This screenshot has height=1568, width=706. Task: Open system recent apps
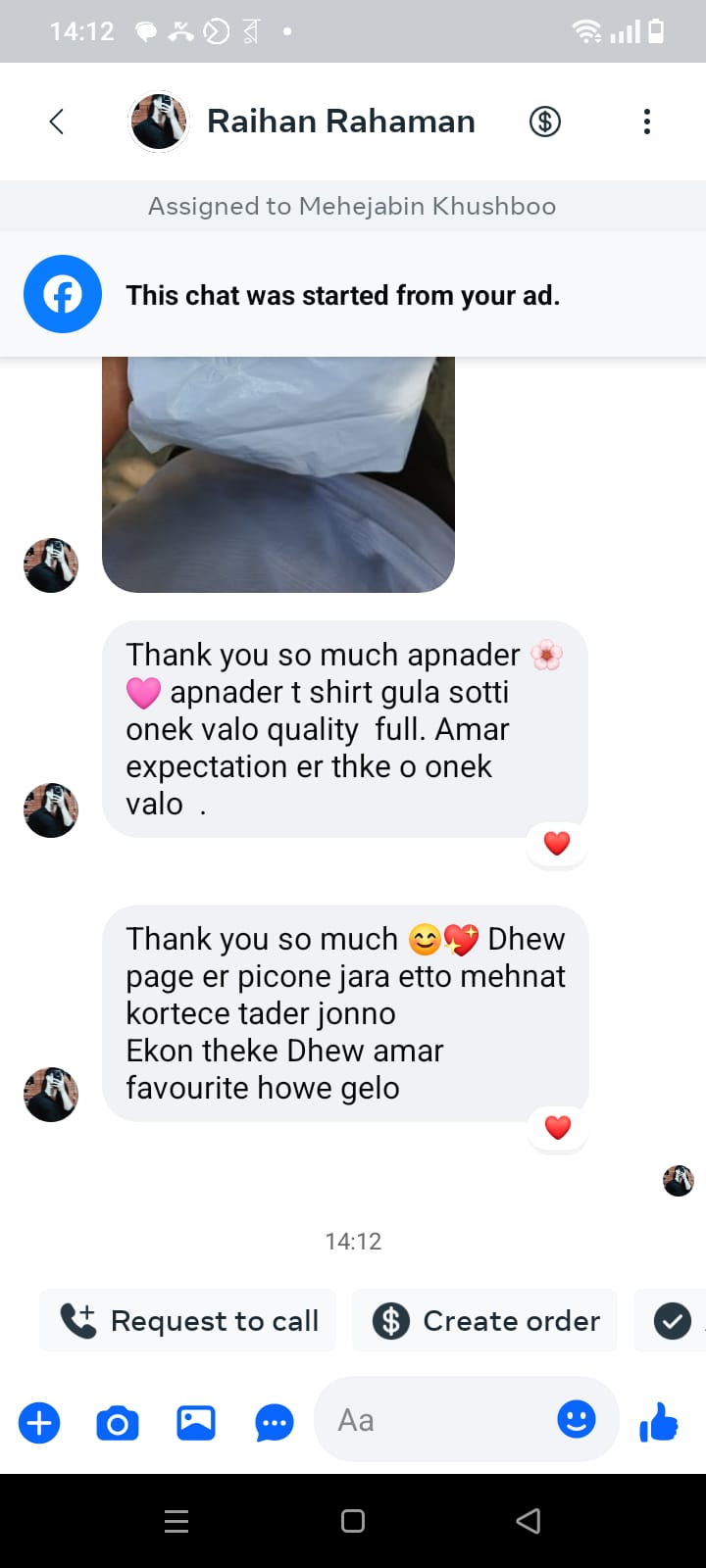click(176, 1521)
